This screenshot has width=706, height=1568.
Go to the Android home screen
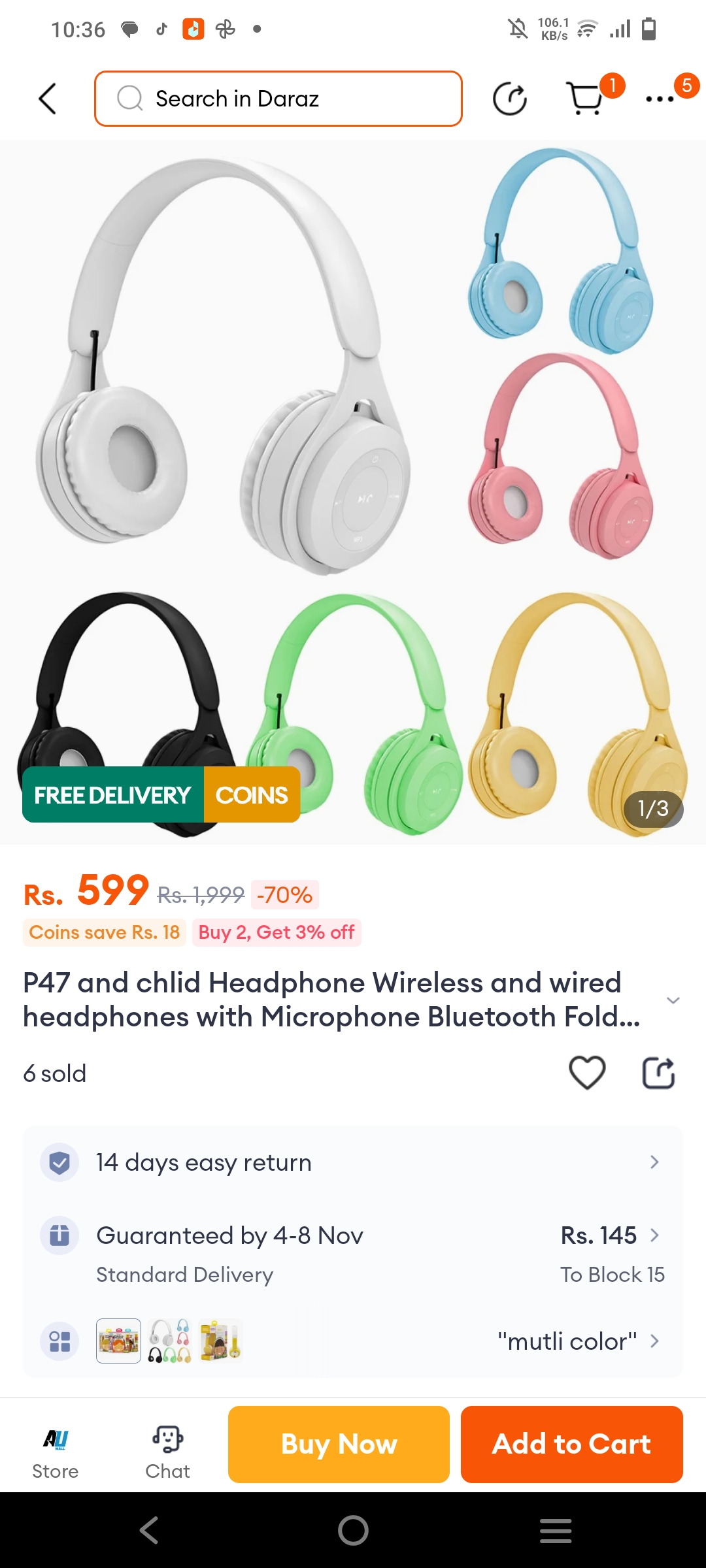[x=353, y=1530]
